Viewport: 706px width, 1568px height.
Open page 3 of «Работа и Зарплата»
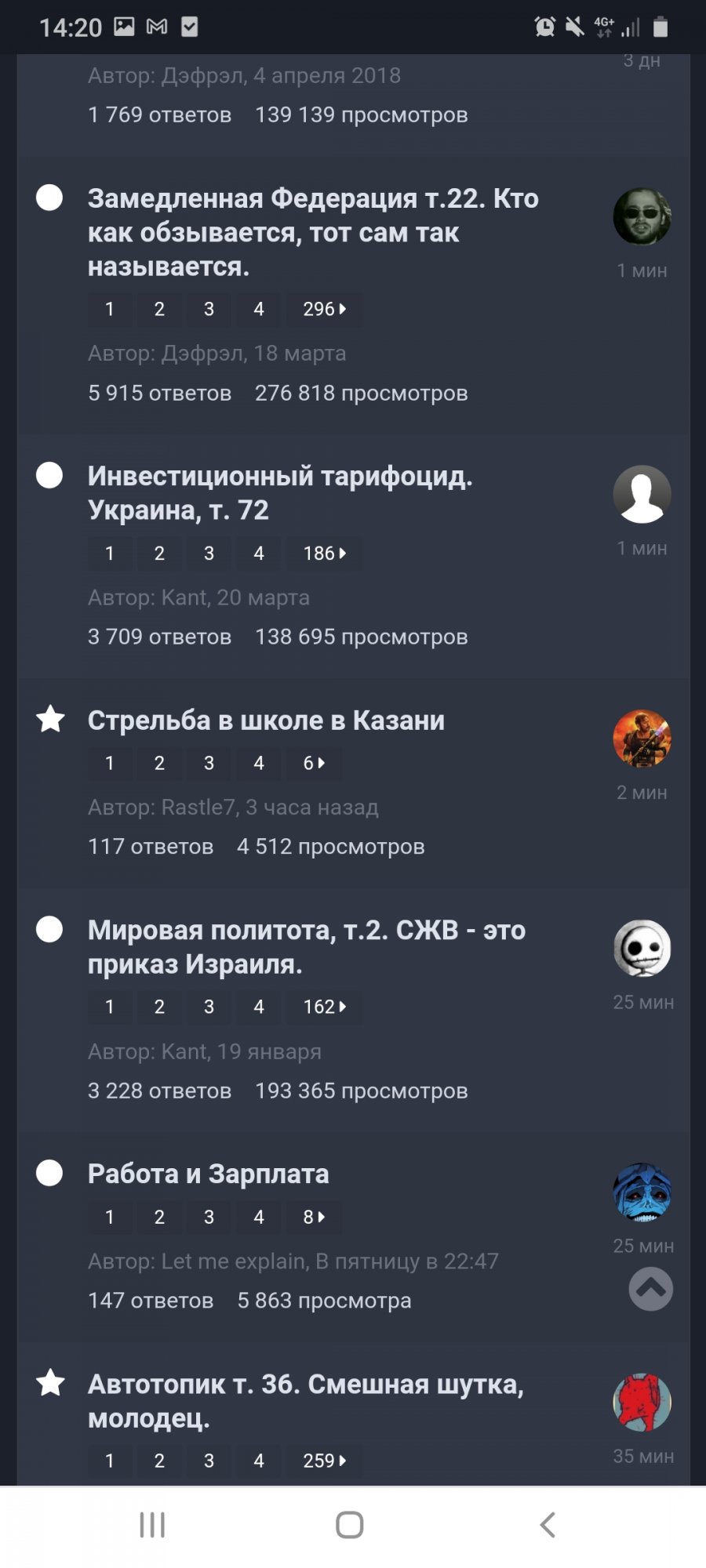pyautogui.click(x=209, y=1217)
